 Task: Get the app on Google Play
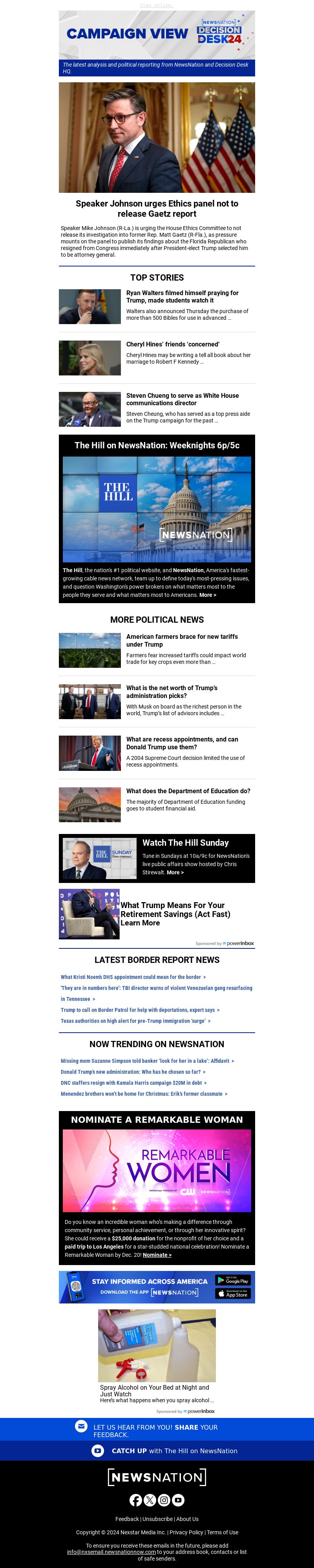tap(232, 1280)
